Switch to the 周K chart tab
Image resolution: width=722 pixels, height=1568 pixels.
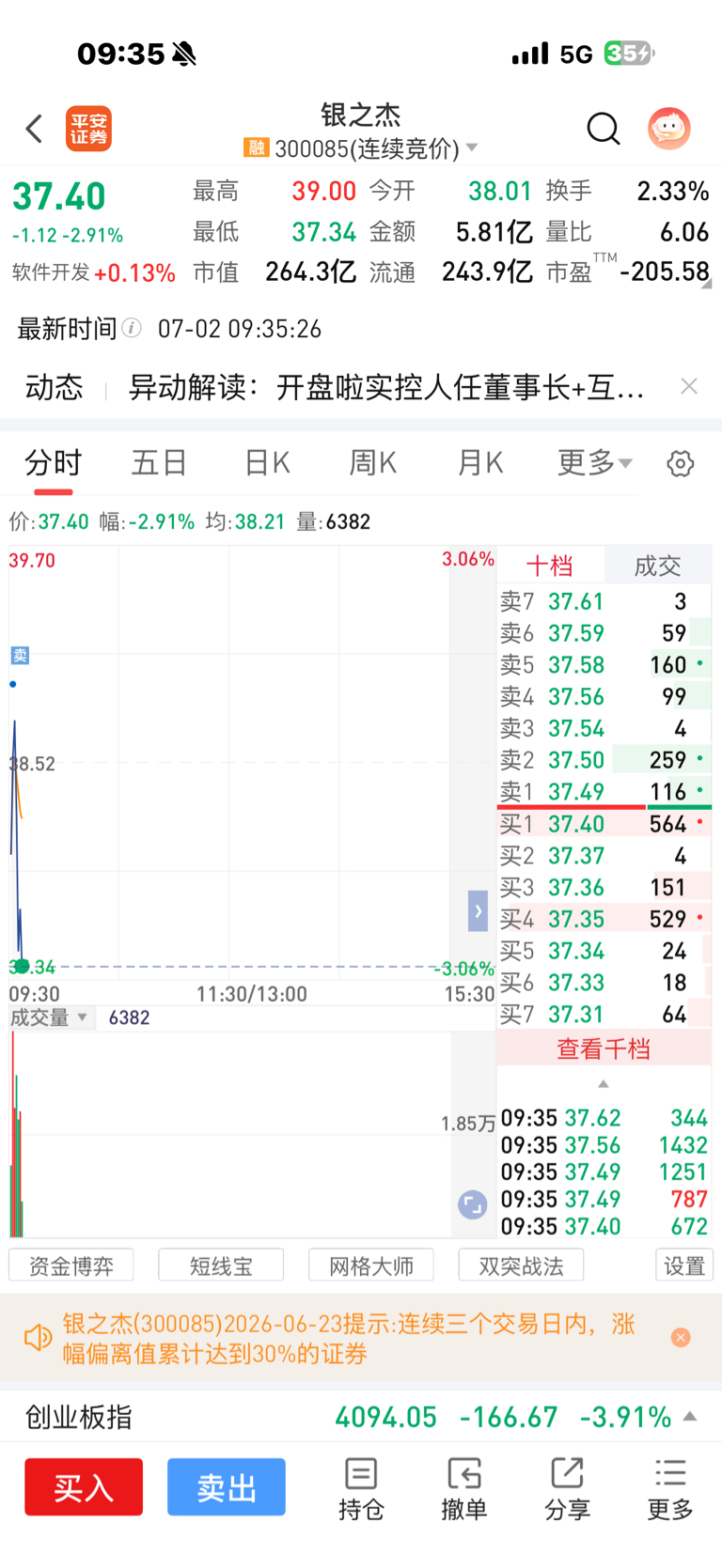tap(373, 463)
